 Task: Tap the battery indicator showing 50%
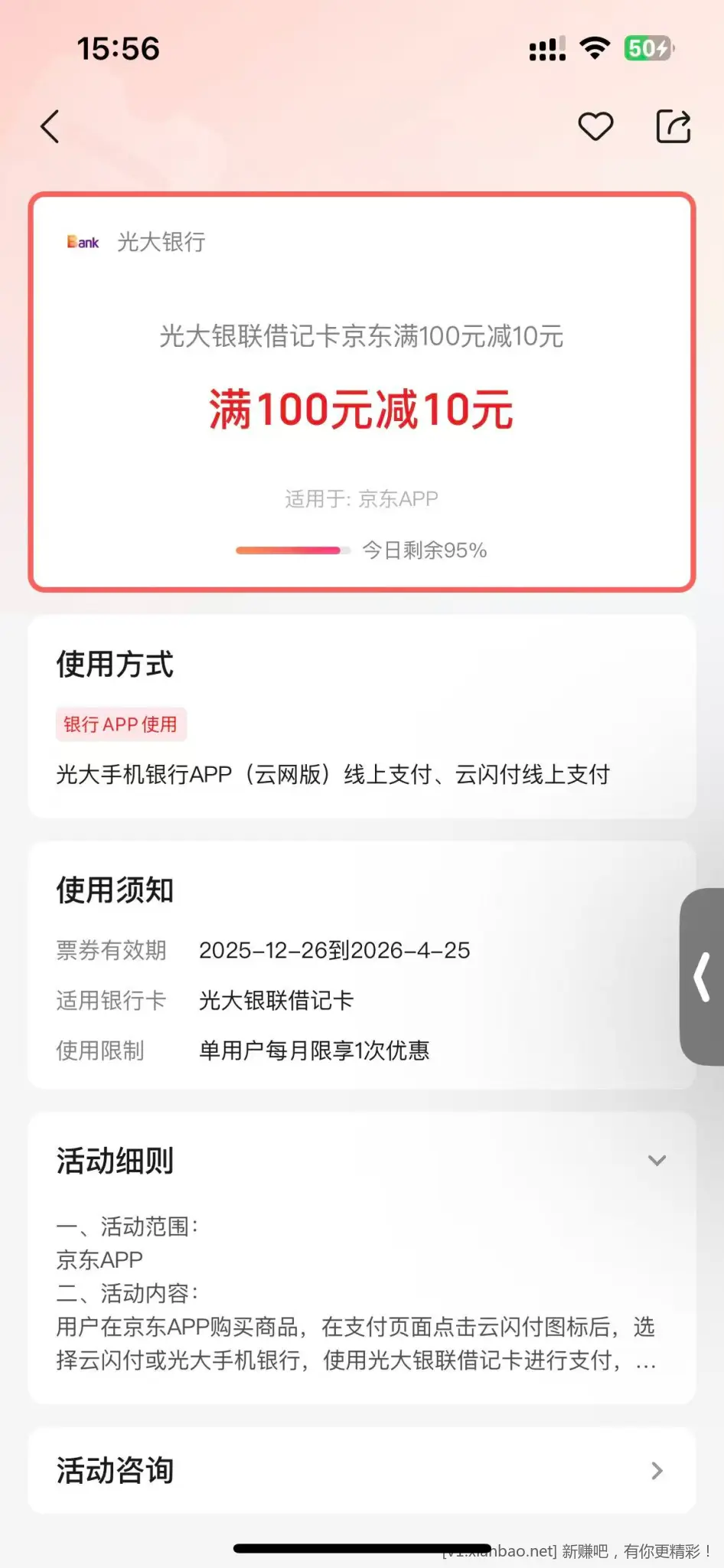[647, 48]
